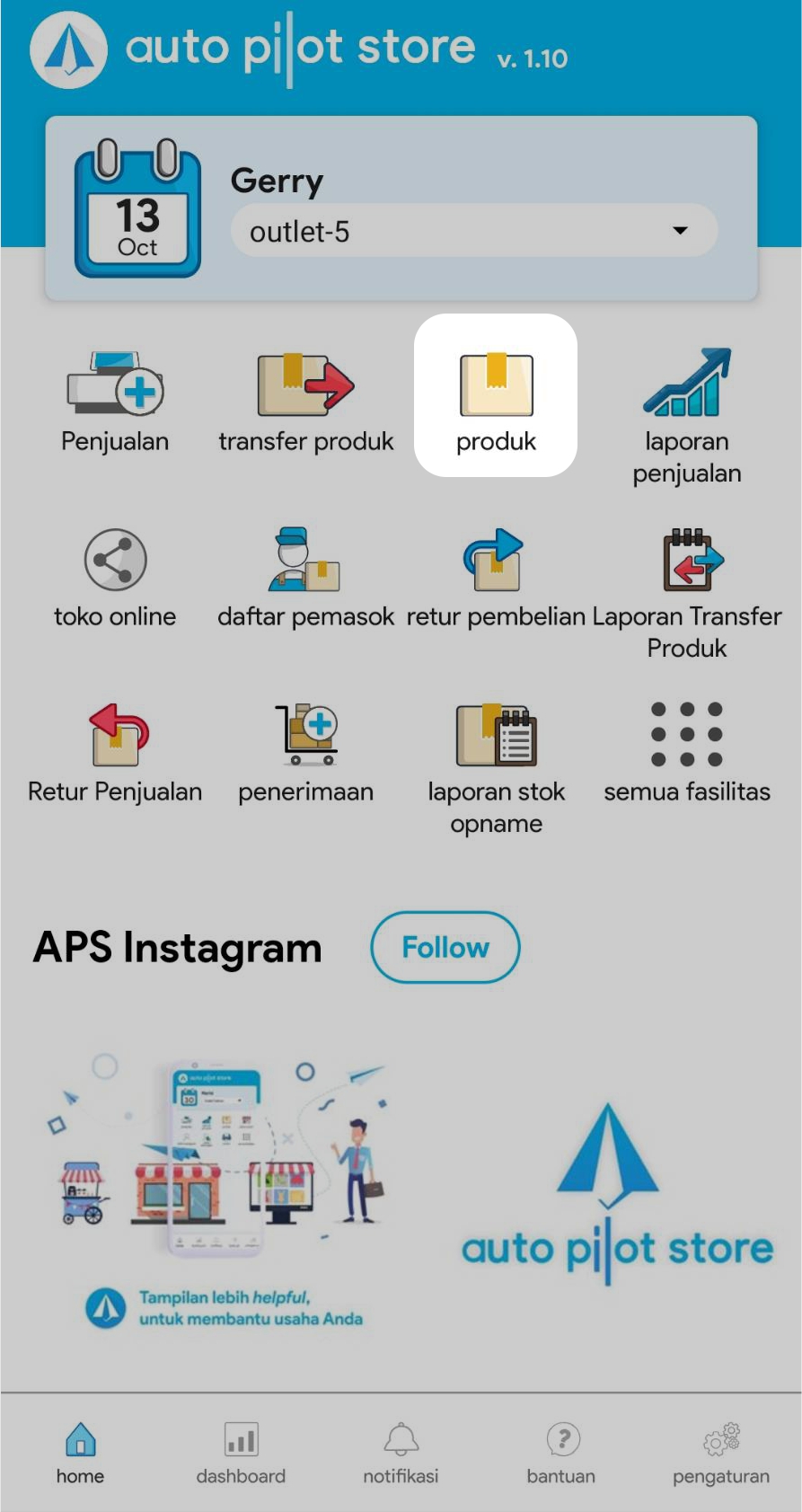The image size is (802, 1512).
Task: Open Retur Penjualan
Action: [115, 752]
